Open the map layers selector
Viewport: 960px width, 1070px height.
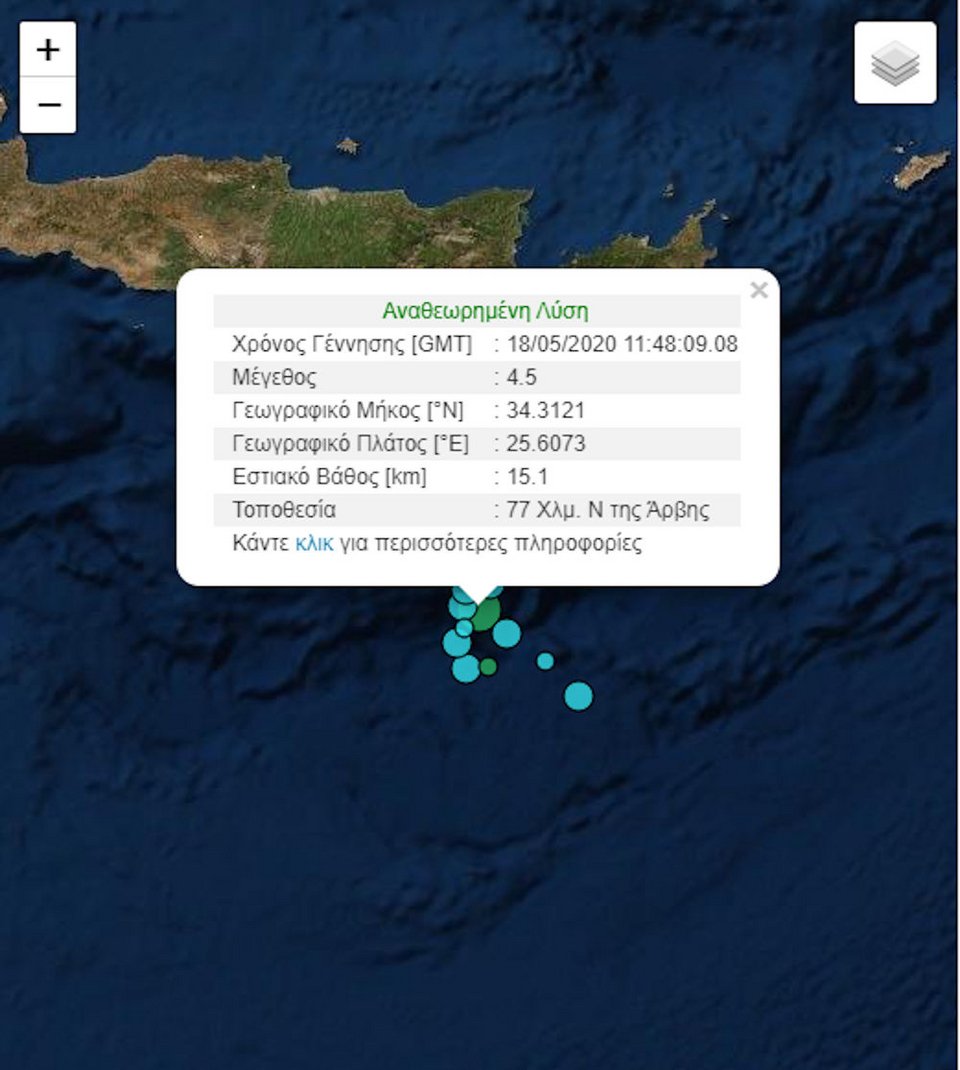pos(895,63)
